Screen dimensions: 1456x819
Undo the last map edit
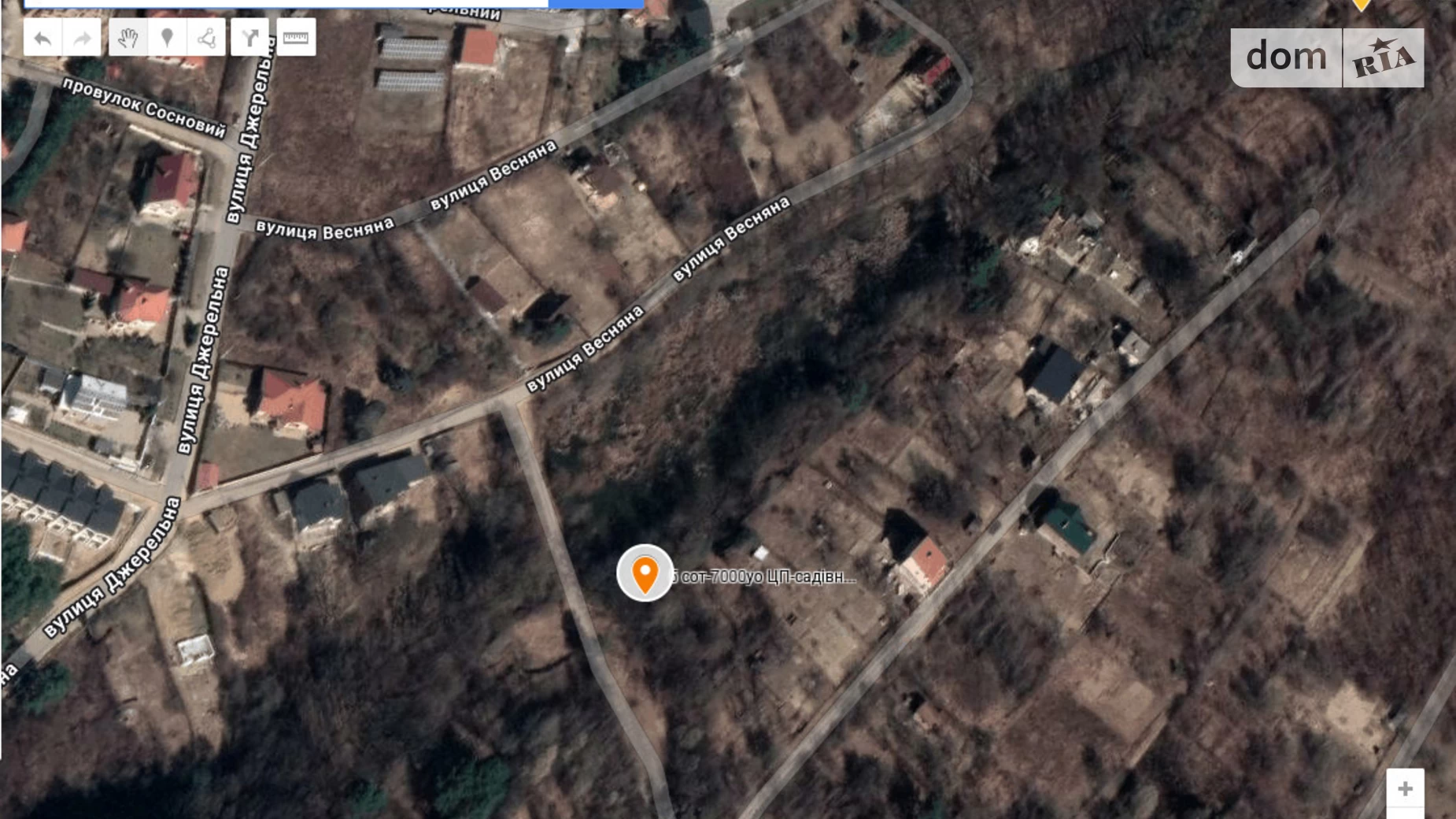pyautogui.click(x=43, y=38)
